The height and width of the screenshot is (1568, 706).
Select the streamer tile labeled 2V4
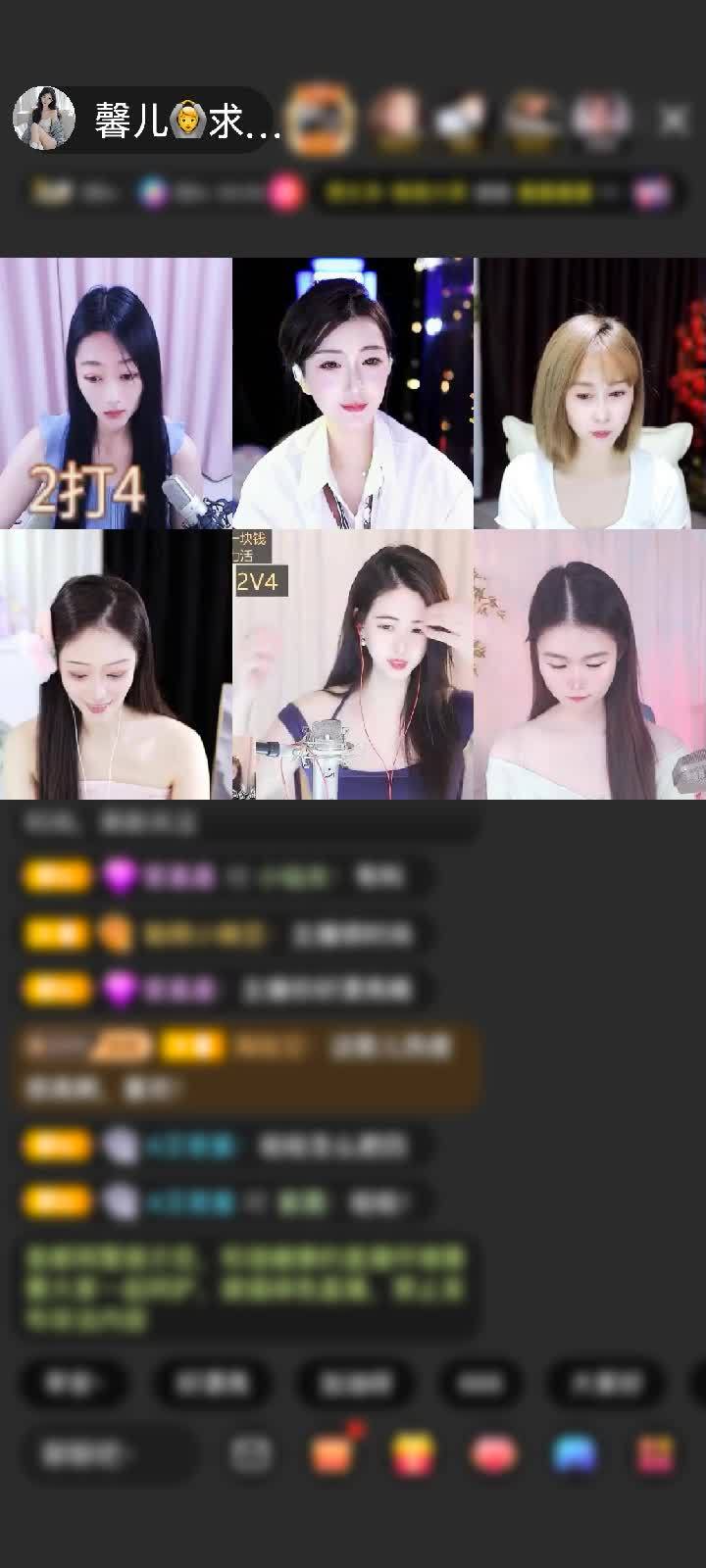(353, 664)
